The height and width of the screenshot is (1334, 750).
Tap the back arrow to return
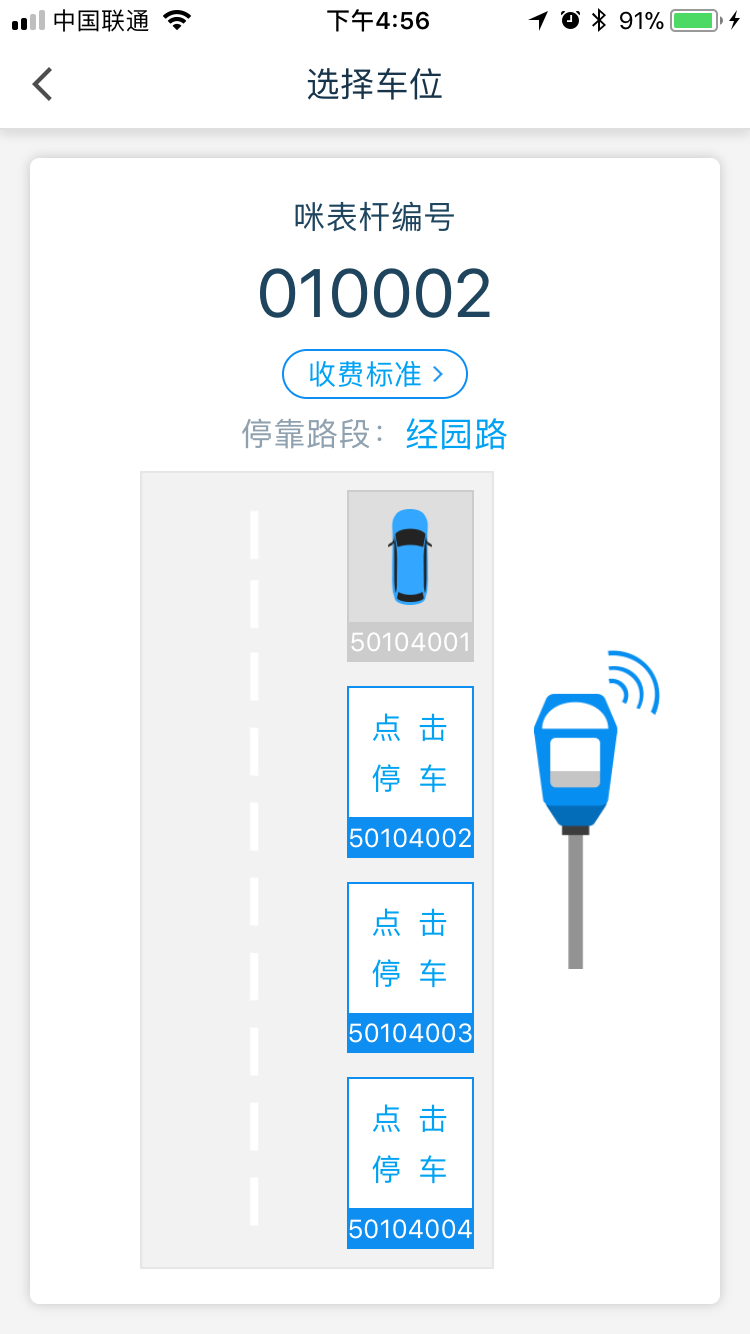(40, 84)
